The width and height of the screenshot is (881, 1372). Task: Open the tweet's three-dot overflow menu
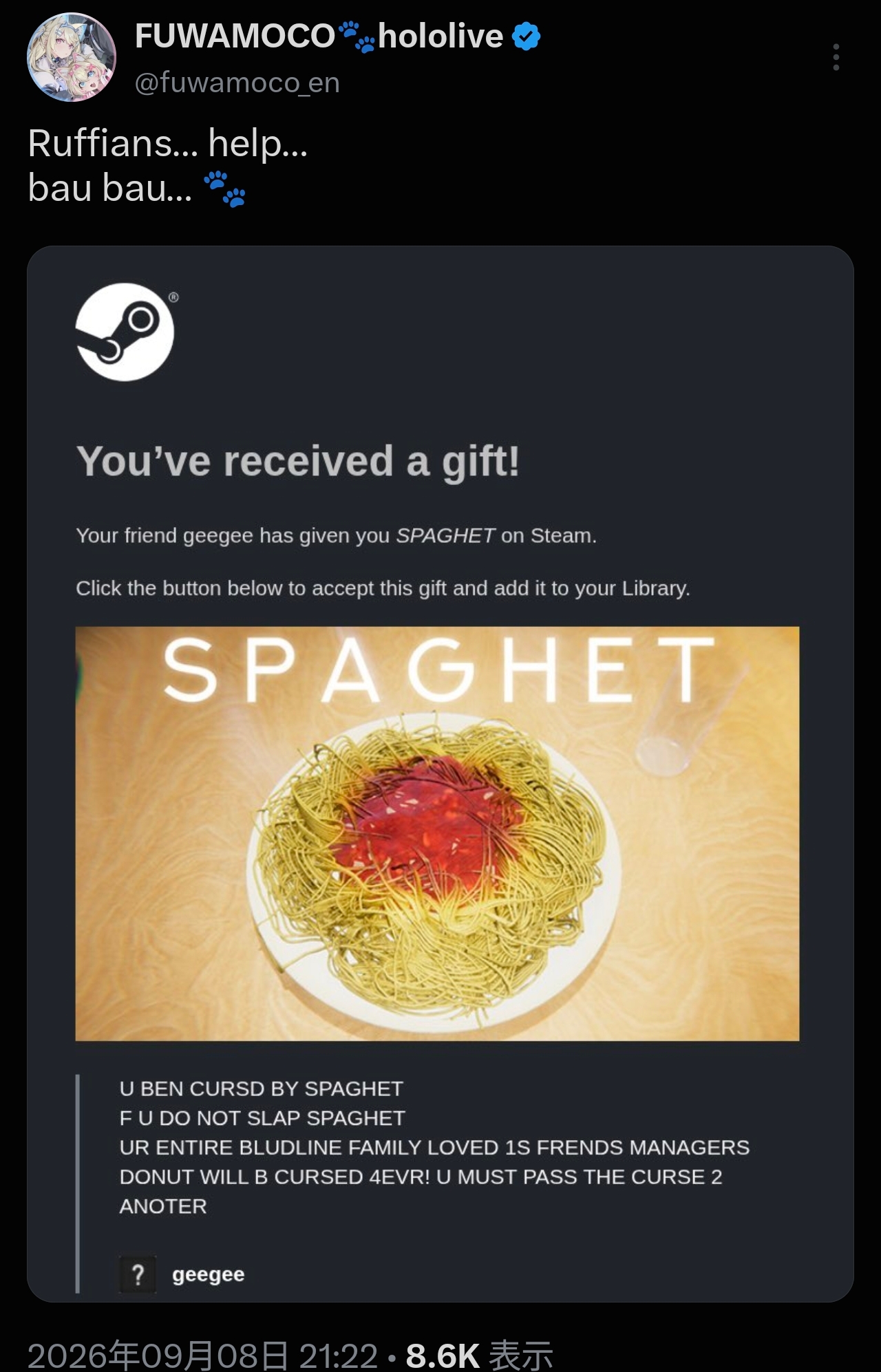(x=836, y=57)
